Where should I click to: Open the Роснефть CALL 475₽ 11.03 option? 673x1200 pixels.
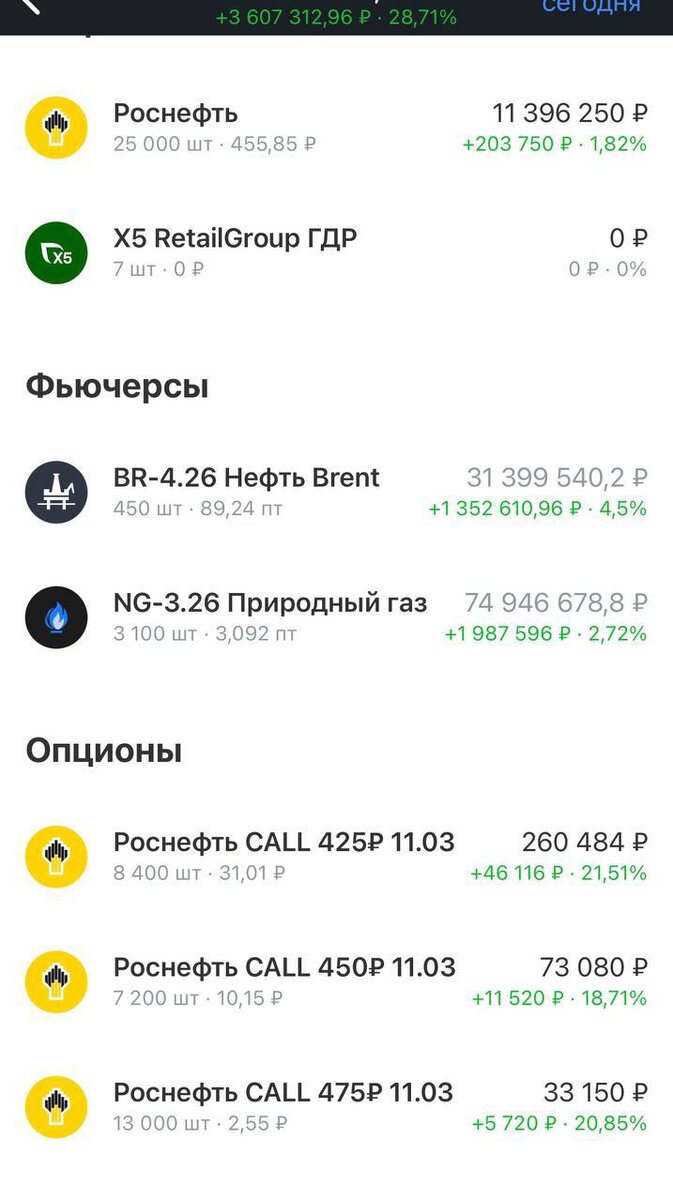[336, 1107]
